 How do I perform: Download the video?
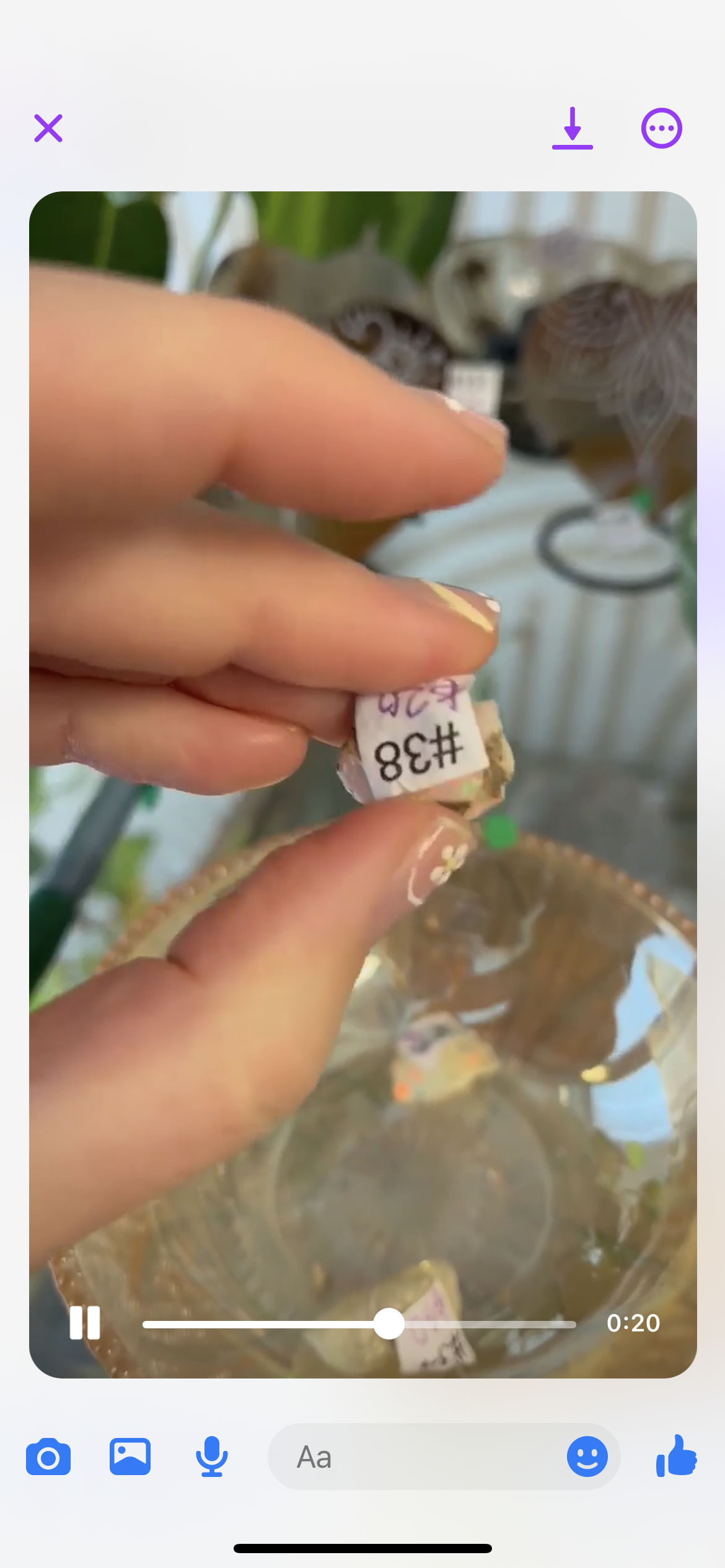572,128
